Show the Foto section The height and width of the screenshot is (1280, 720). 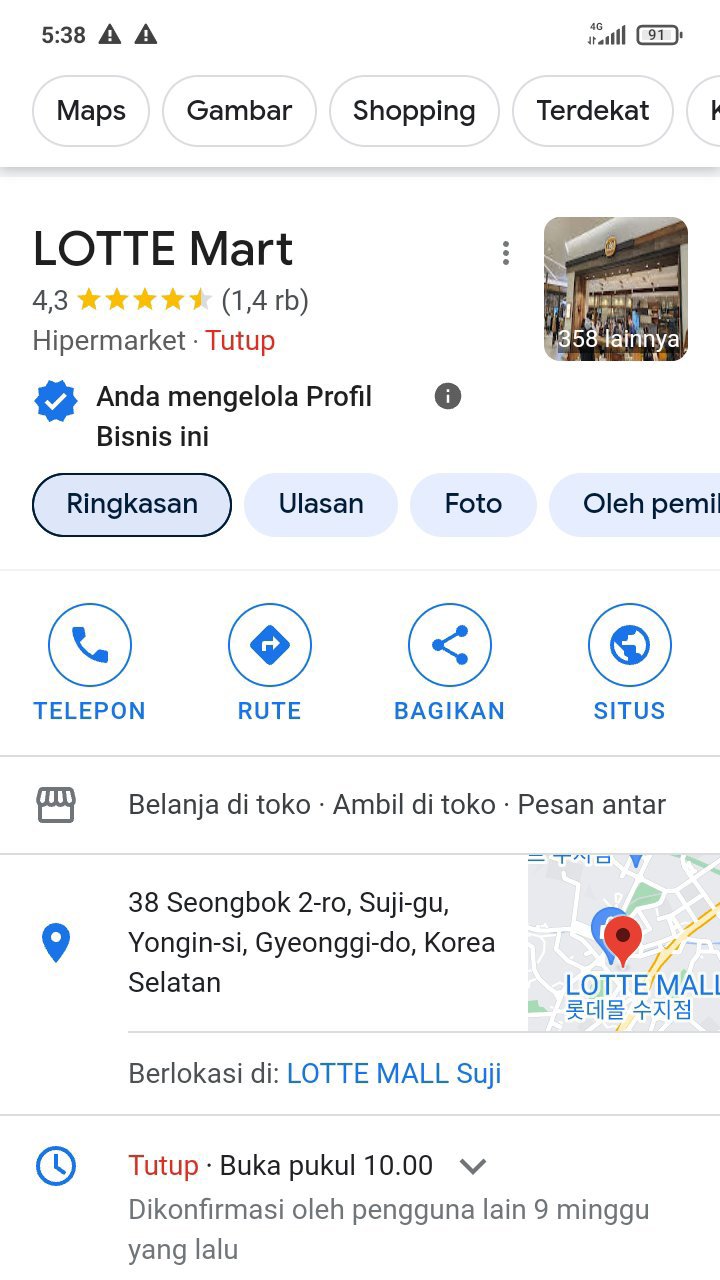pyautogui.click(x=473, y=504)
